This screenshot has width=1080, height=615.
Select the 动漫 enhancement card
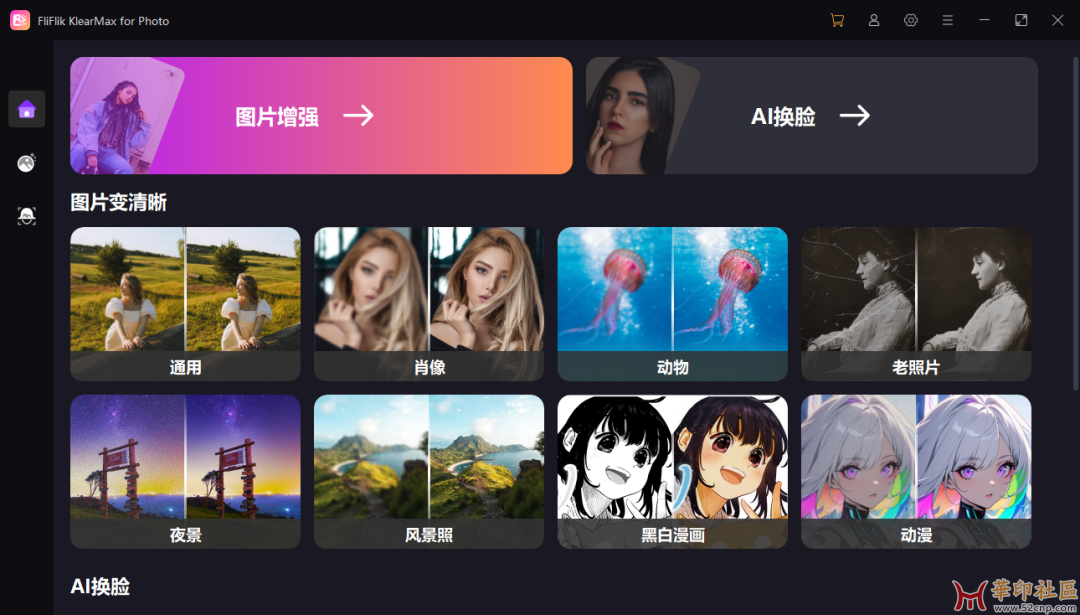[916, 471]
